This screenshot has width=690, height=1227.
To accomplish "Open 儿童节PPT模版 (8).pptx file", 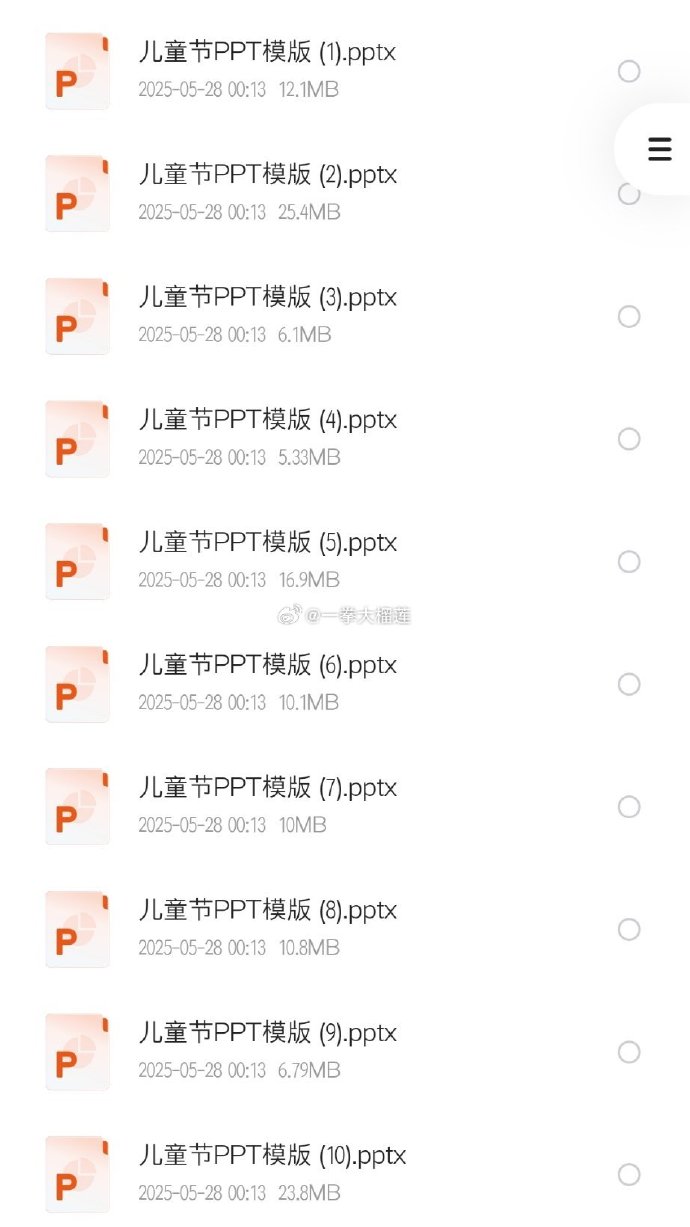I will [x=345, y=929].
